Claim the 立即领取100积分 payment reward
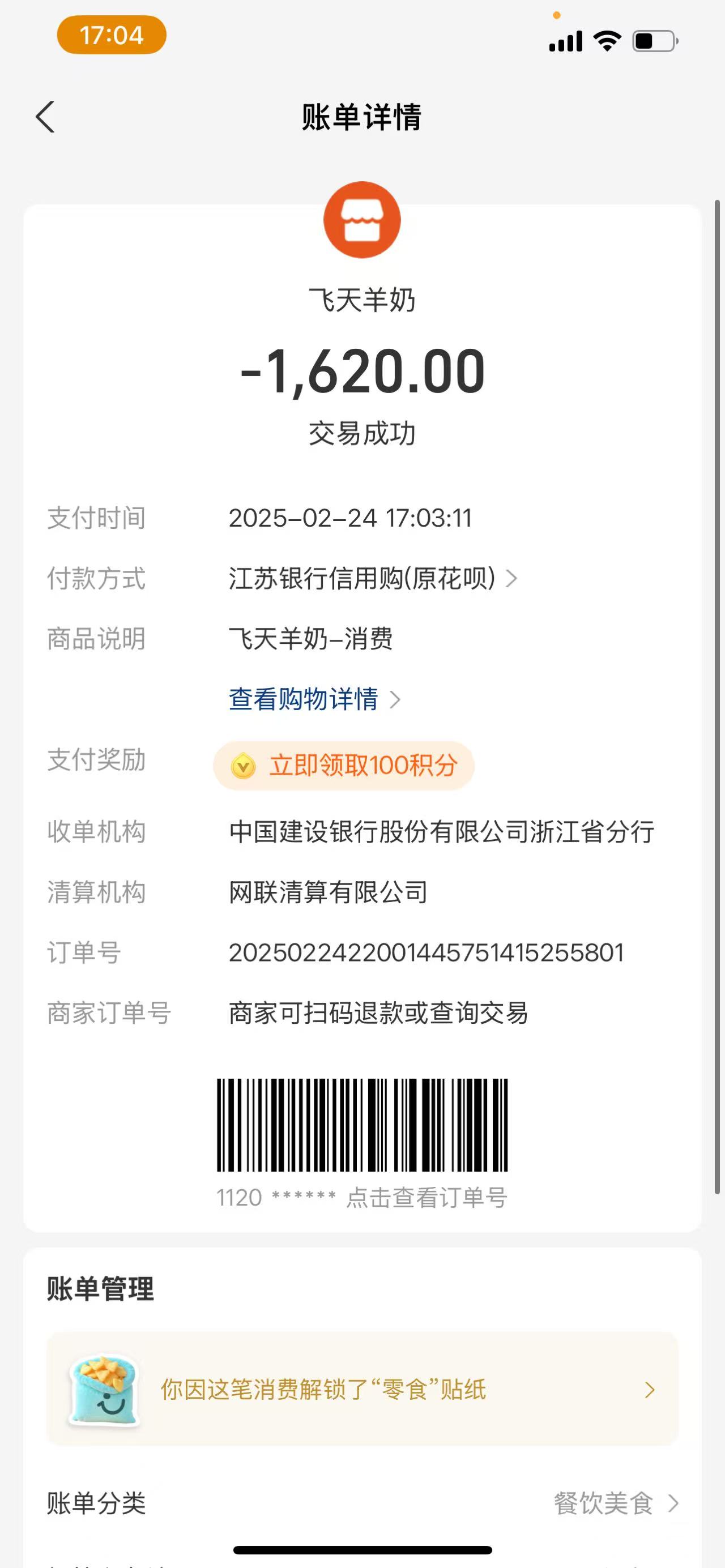 344,766
